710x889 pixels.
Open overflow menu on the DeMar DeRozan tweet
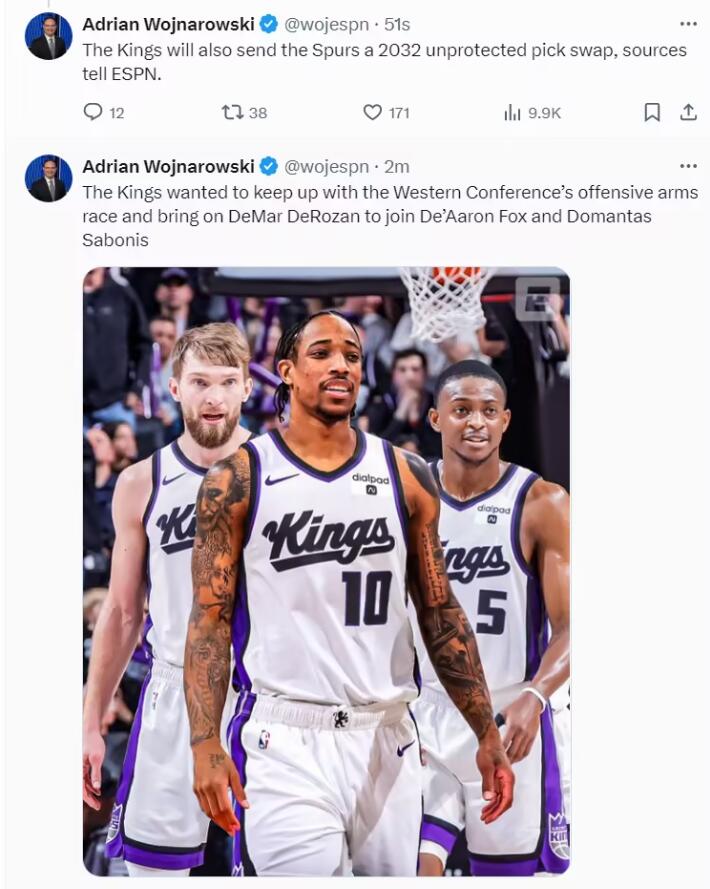688,166
